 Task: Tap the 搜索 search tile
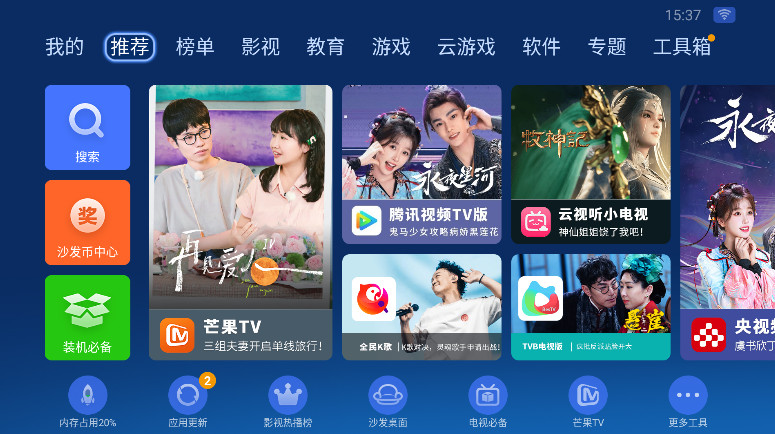click(87, 127)
